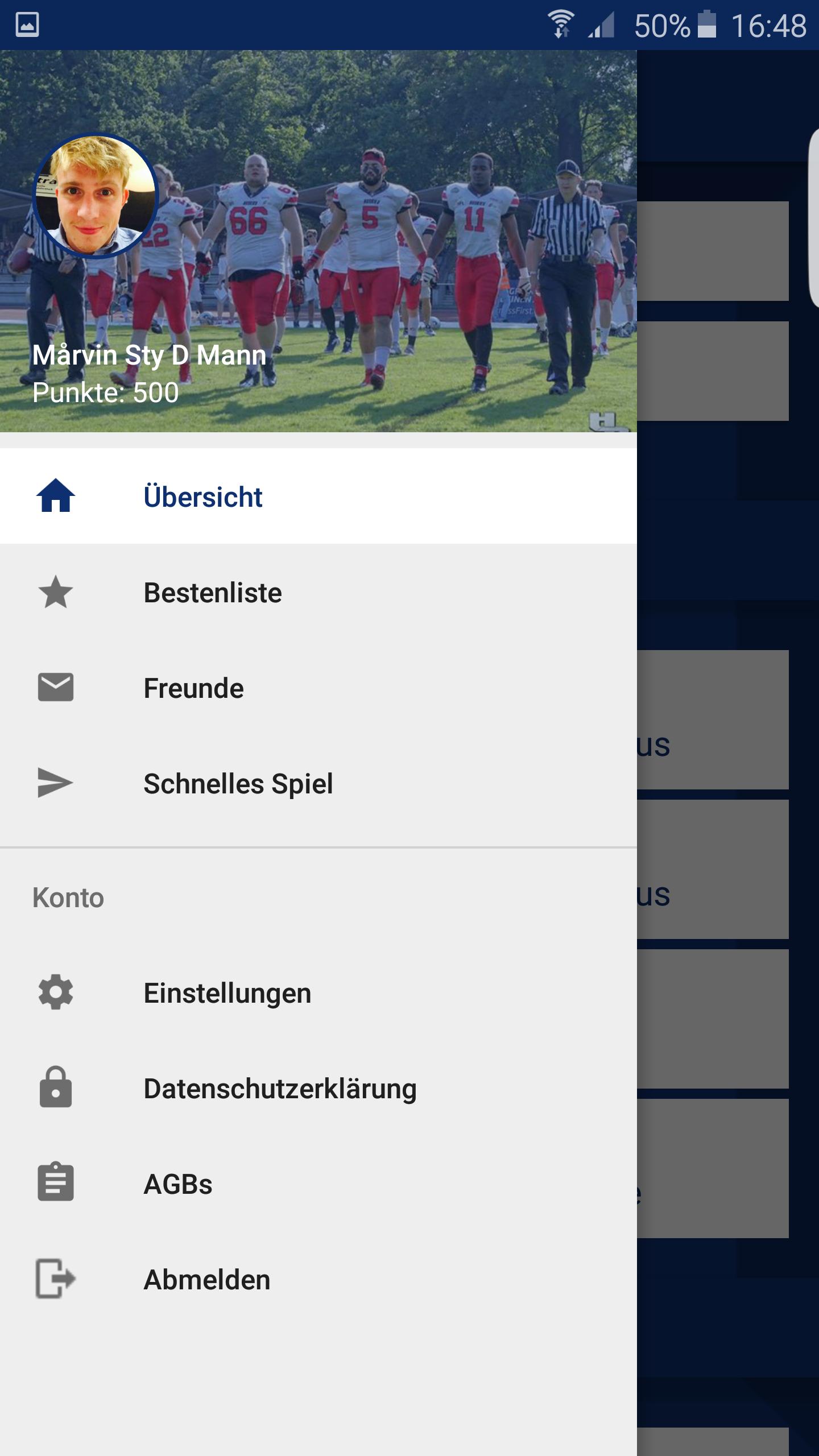Image resolution: width=819 pixels, height=1456 pixels.
Task: Open the AGBs page
Action: click(x=177, y=1184)
